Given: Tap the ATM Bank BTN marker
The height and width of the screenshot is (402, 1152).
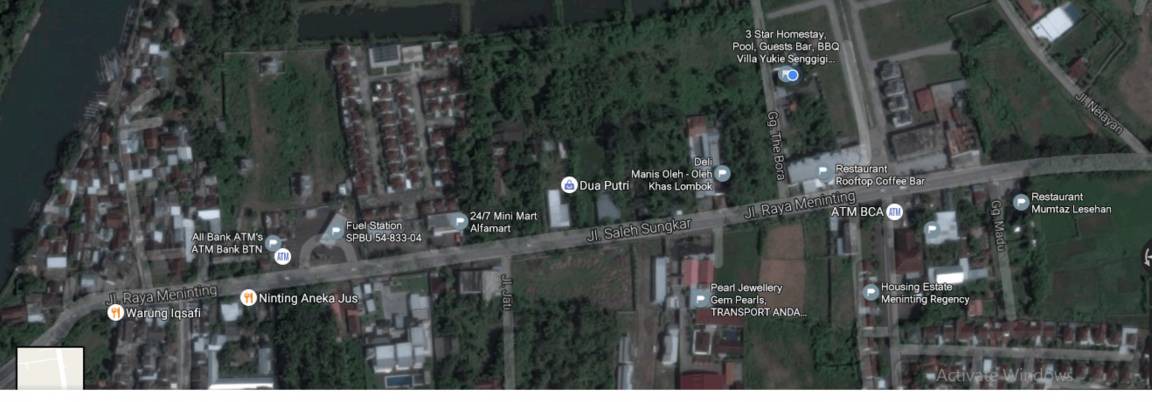Looking at the screenshot, I should tap(282, 257).
